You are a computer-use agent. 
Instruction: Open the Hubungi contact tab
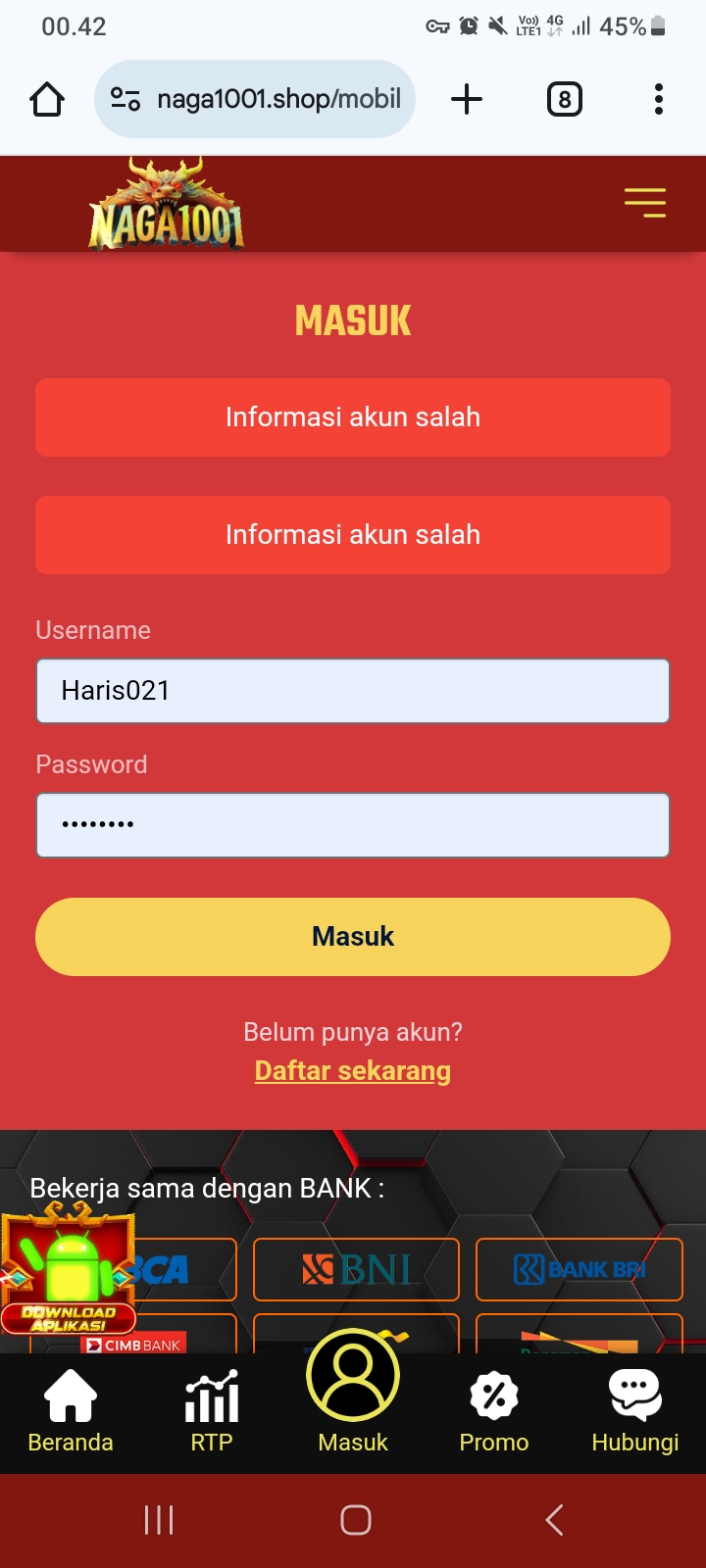coord(635,1411)
